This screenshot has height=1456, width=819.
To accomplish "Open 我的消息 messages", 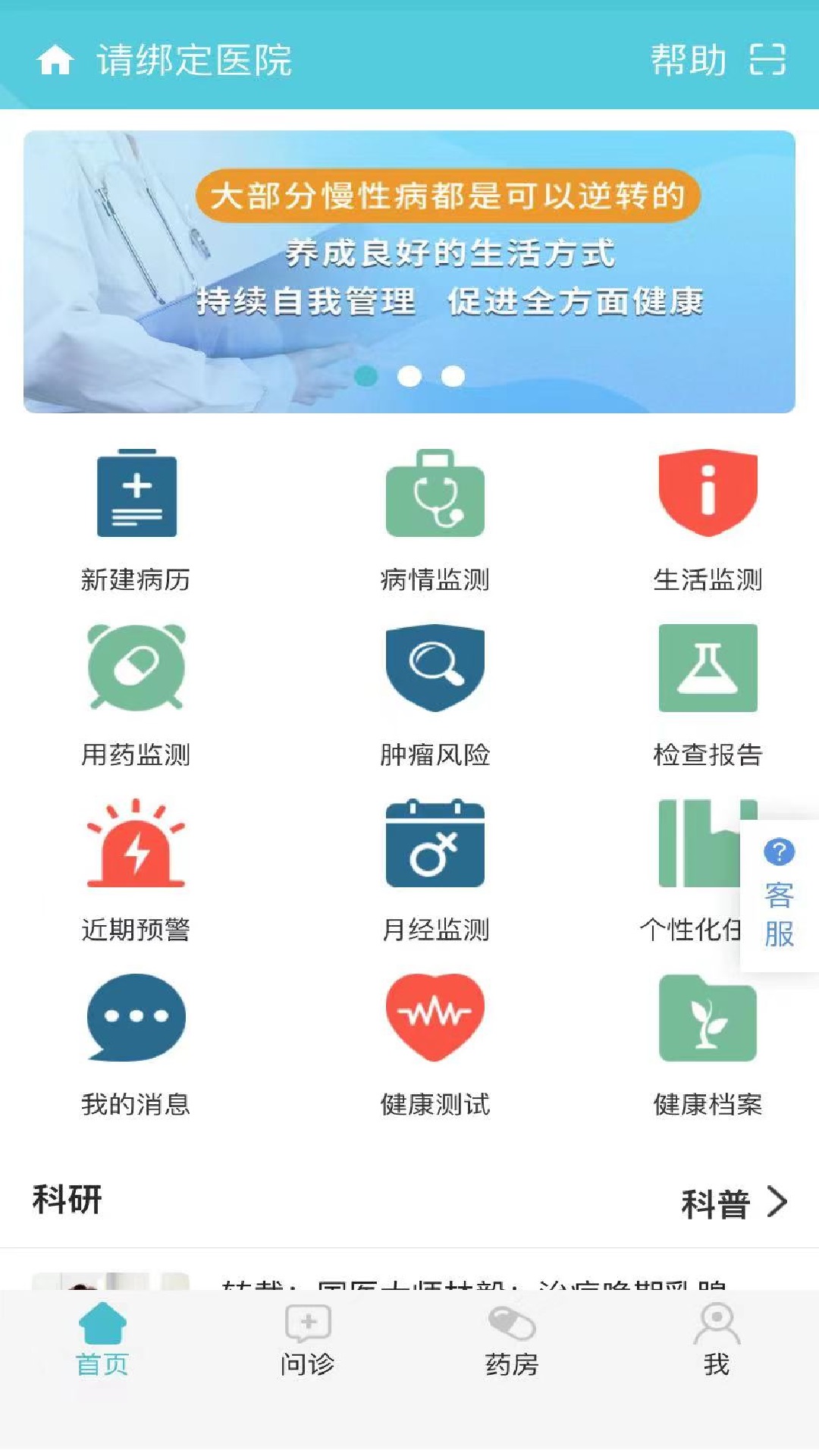I will 136,1043.
